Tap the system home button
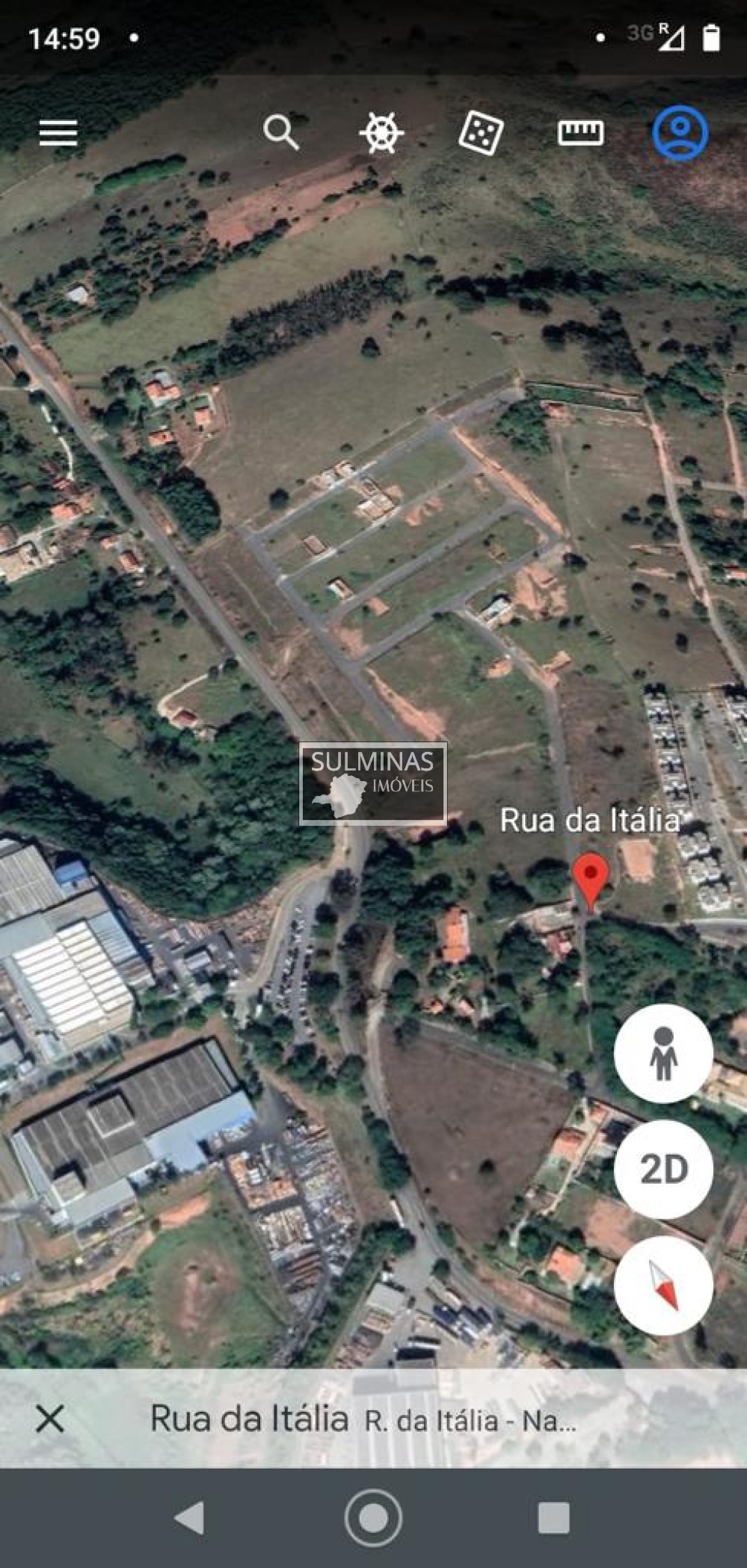The height and width of the screenshot is (1568, 747). tap(373, 1518)
